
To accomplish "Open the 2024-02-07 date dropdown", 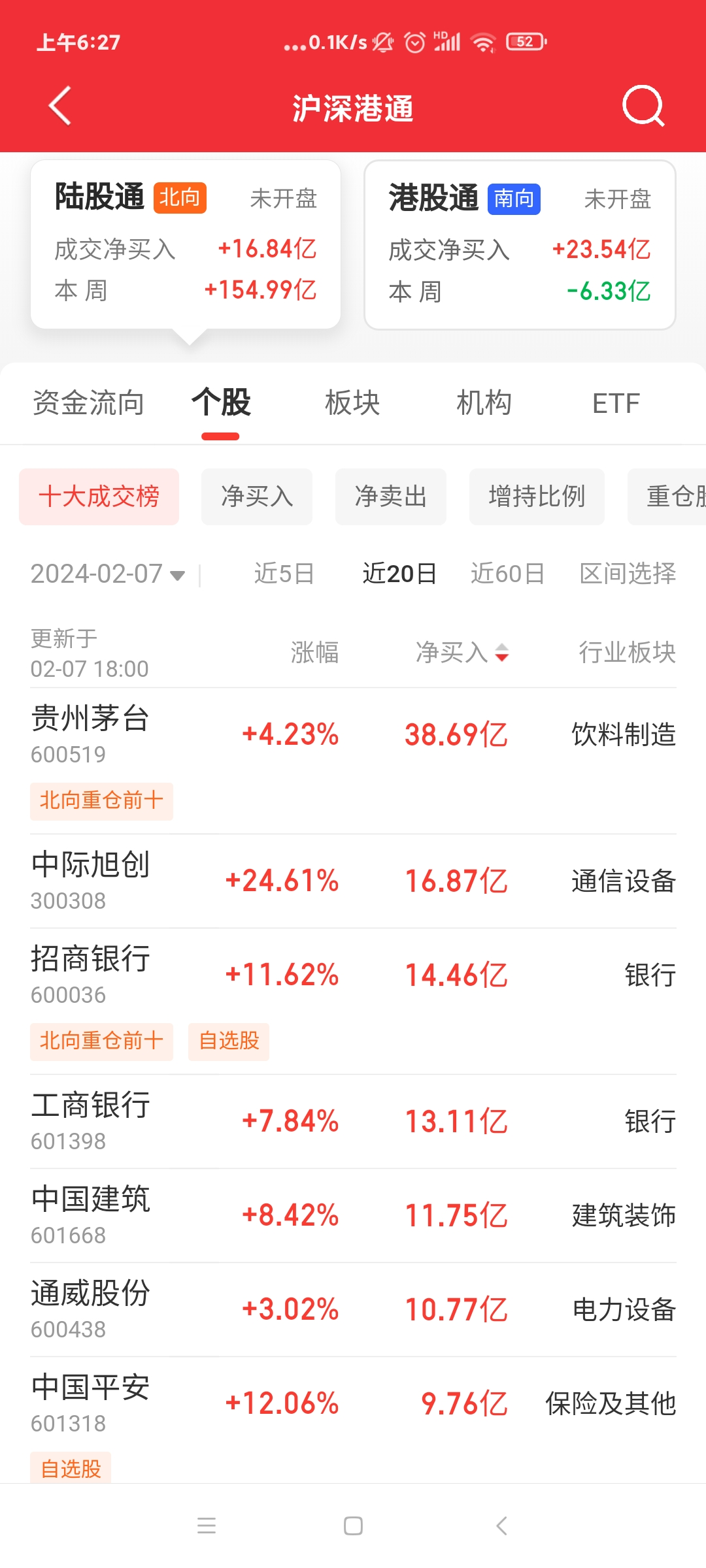I will click(108, 574).
